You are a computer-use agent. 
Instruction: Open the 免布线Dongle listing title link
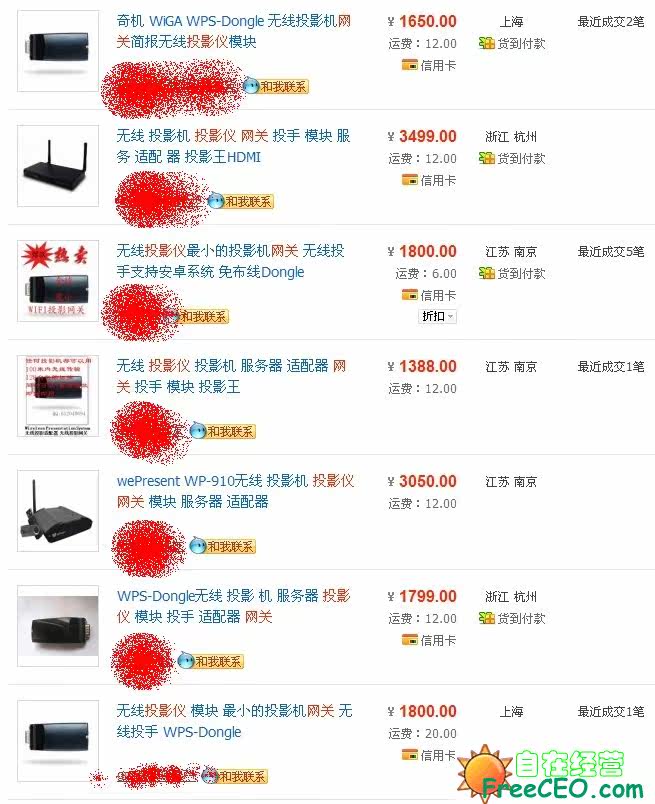230,261
